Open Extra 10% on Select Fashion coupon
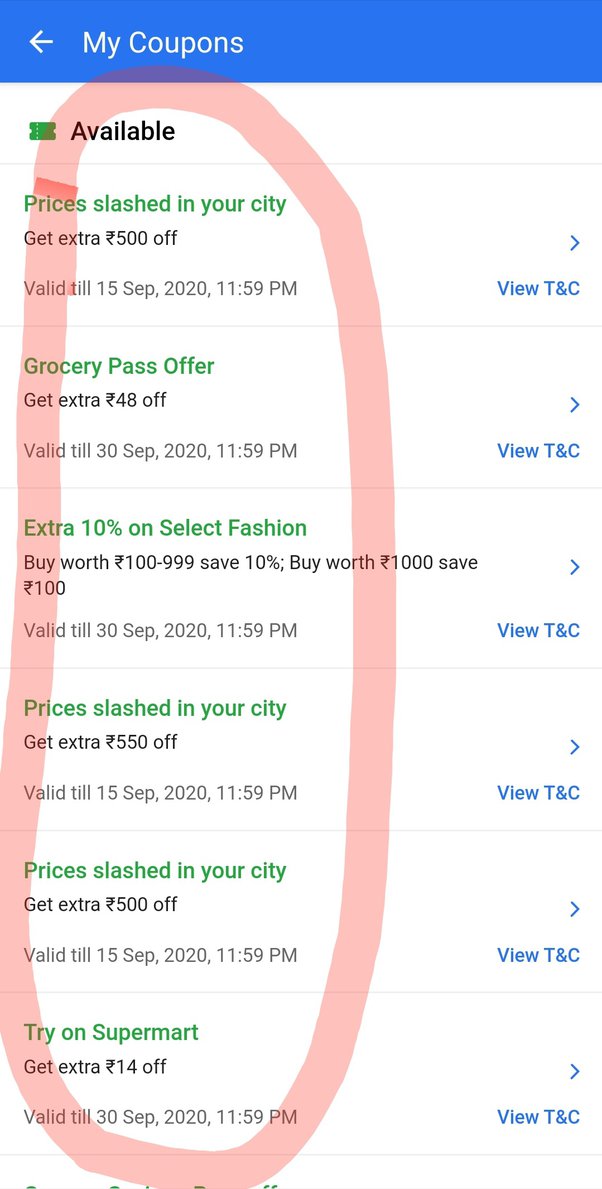Image resolution: width=602 pixels, height=1189 pixels. coord(574,567)
